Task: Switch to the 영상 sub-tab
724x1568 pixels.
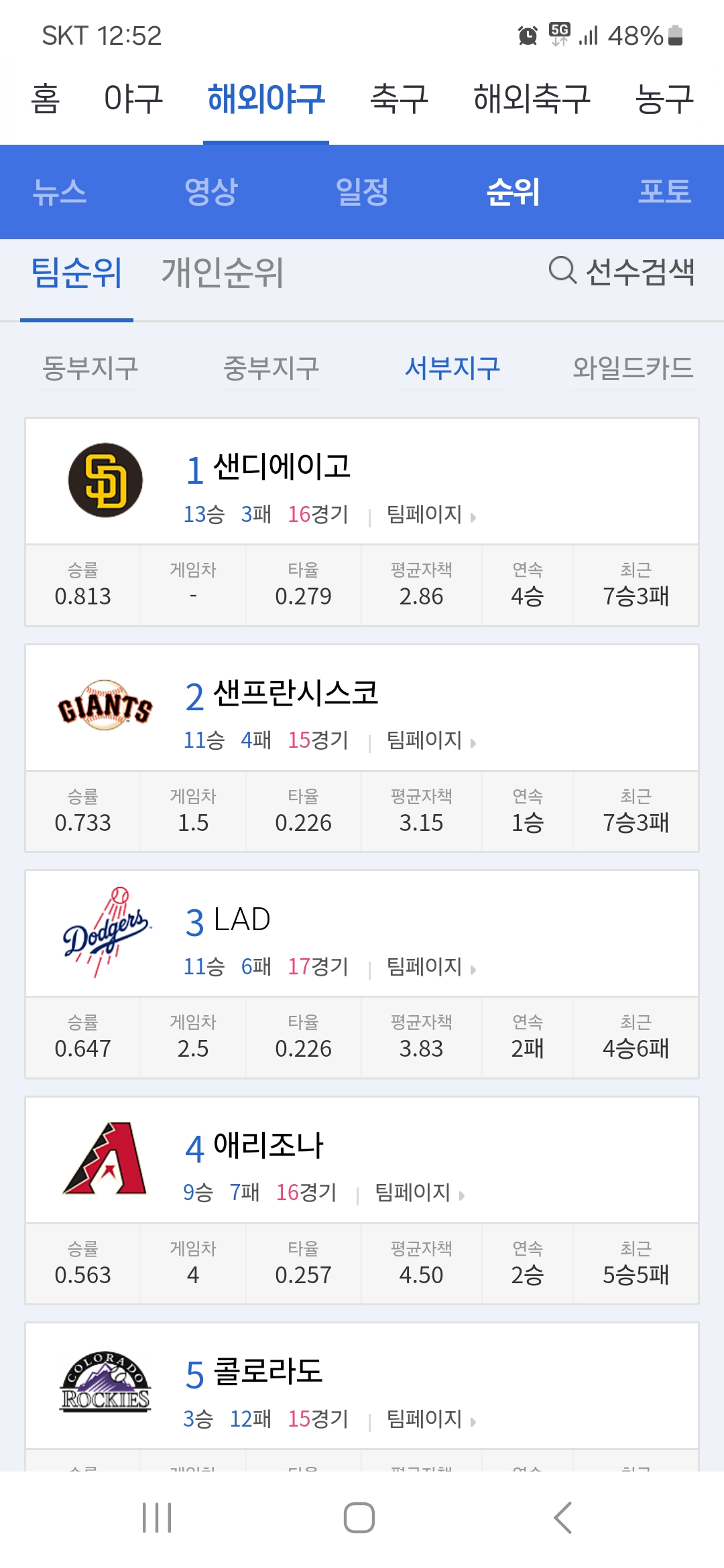Action: (x=211, y=192)
